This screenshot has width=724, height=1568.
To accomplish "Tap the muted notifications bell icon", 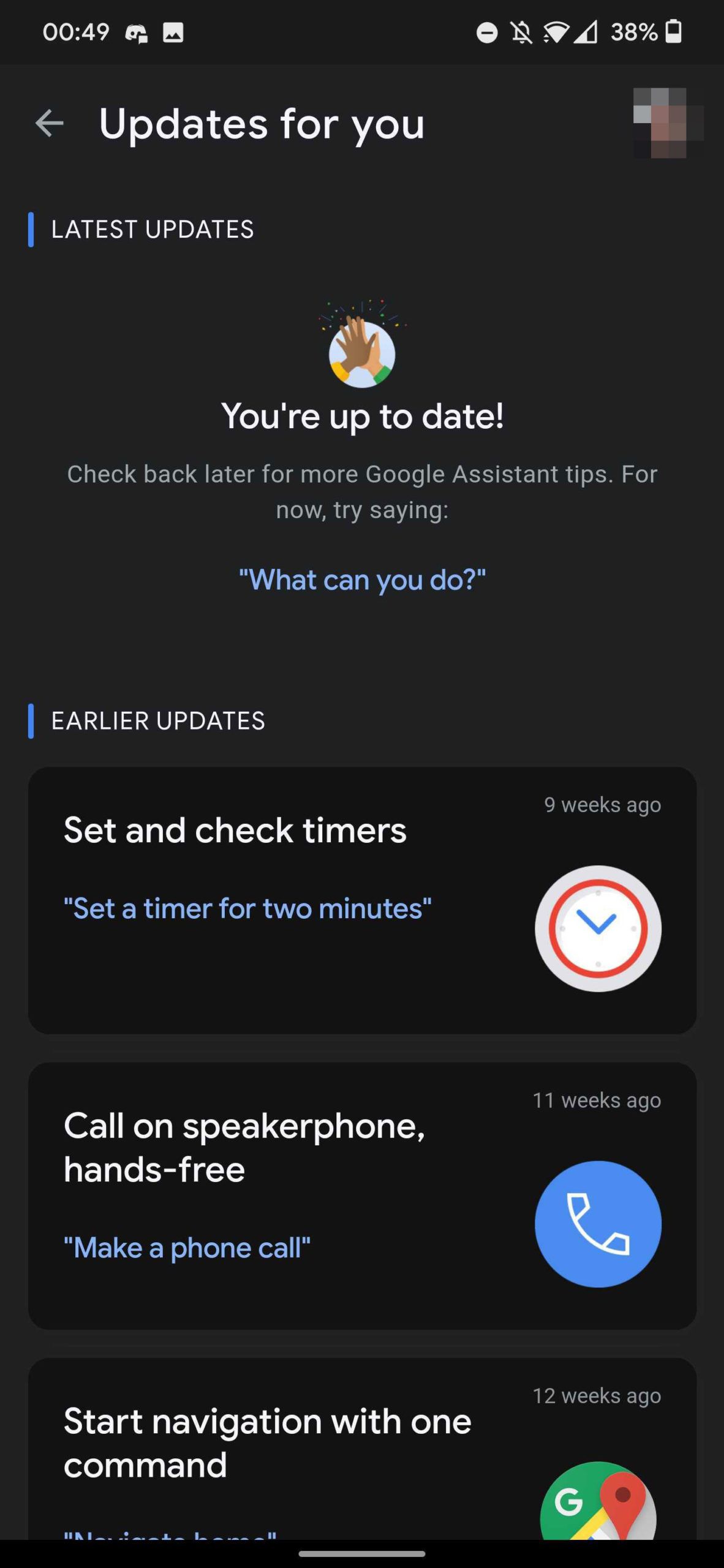I will [520, 32].
